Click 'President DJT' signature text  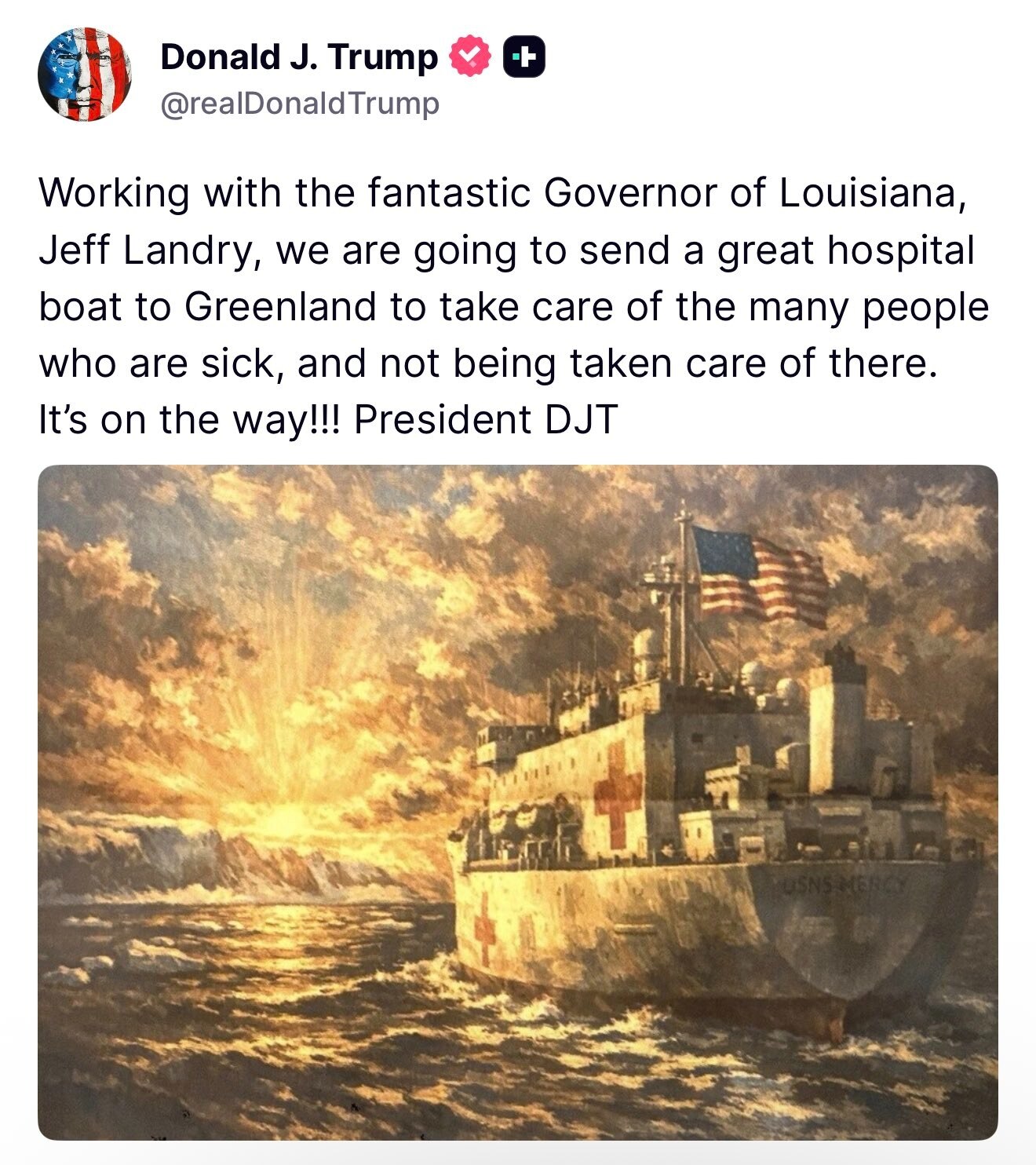[488, 417]
